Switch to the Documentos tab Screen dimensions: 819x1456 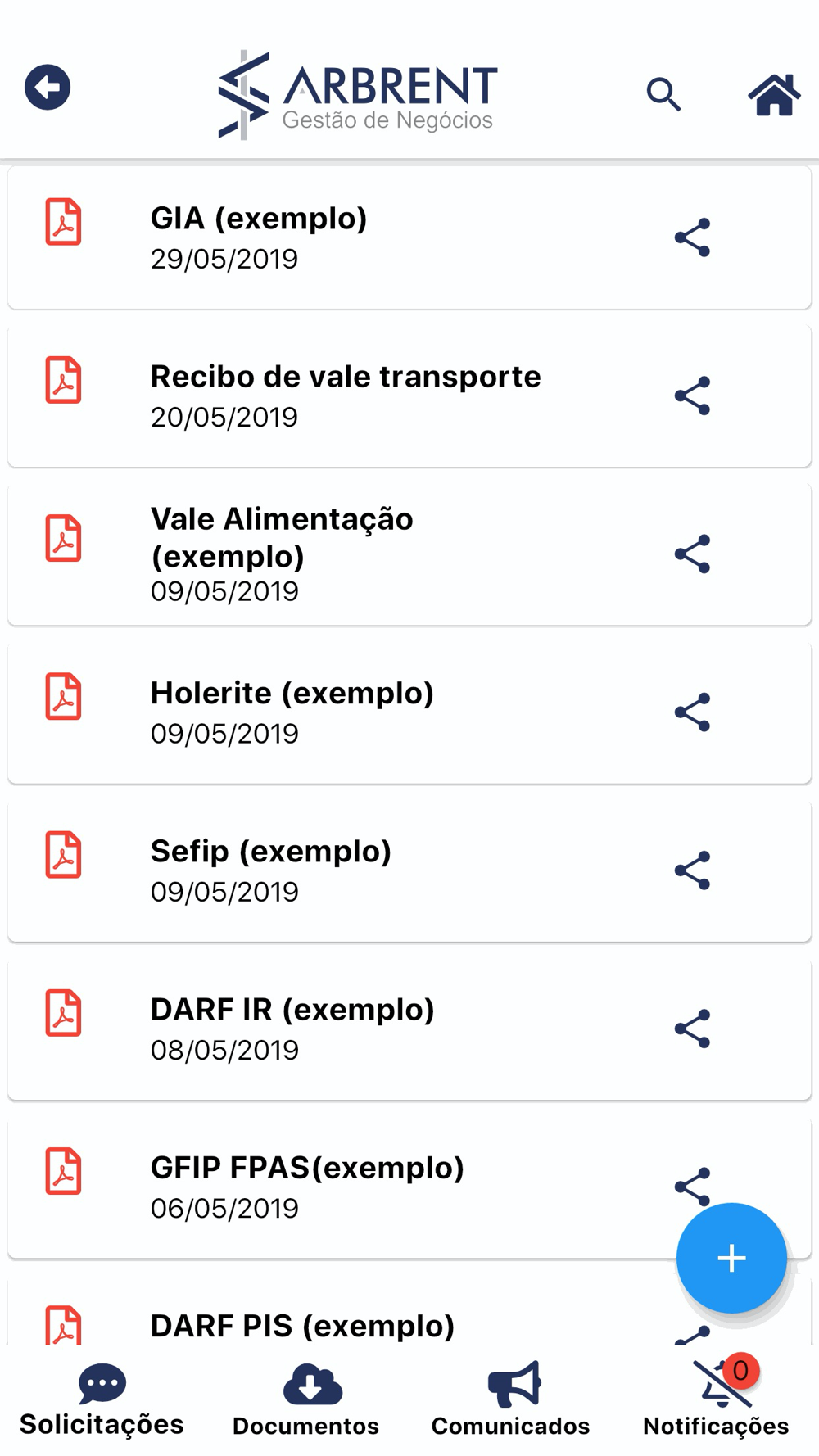[306, 1400]
